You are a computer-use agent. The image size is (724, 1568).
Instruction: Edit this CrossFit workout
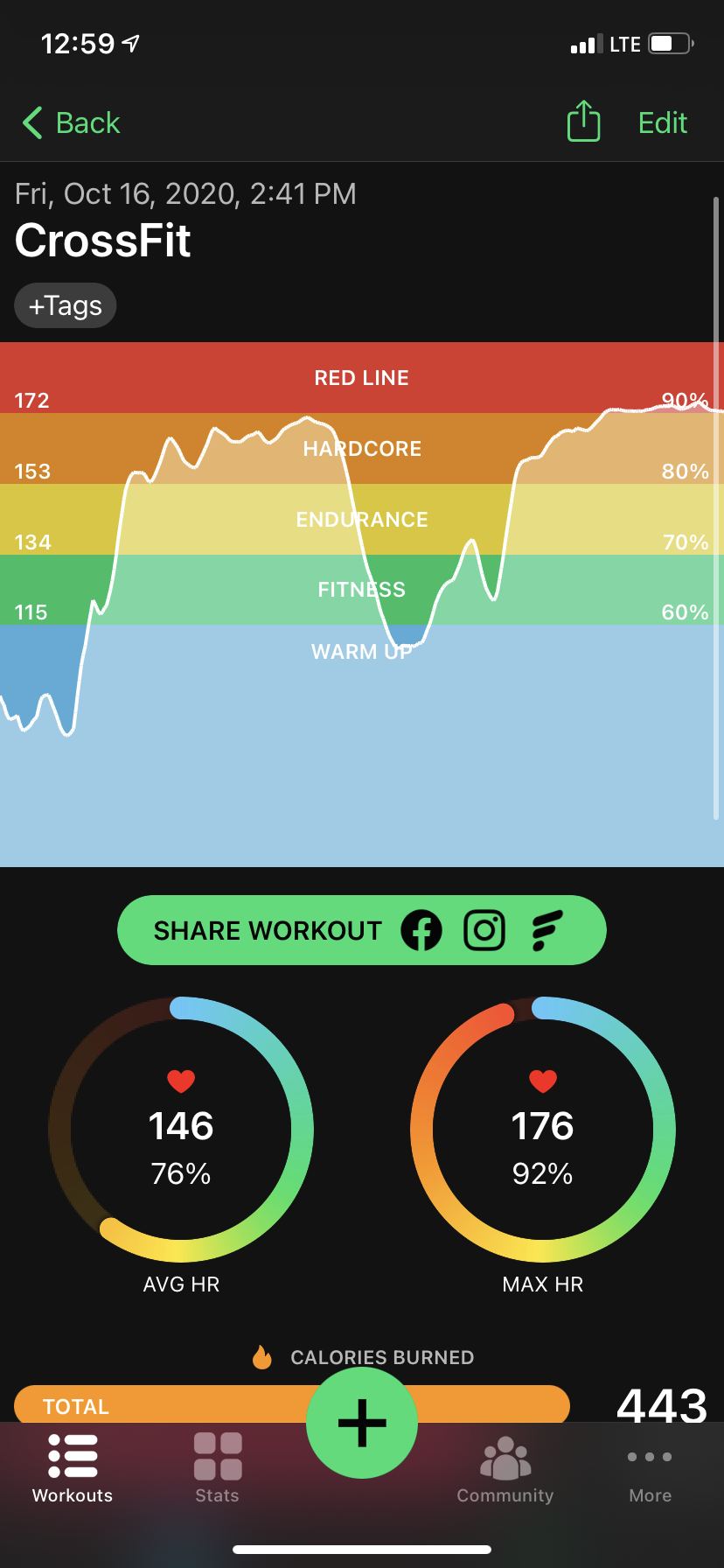click(662, 123)
